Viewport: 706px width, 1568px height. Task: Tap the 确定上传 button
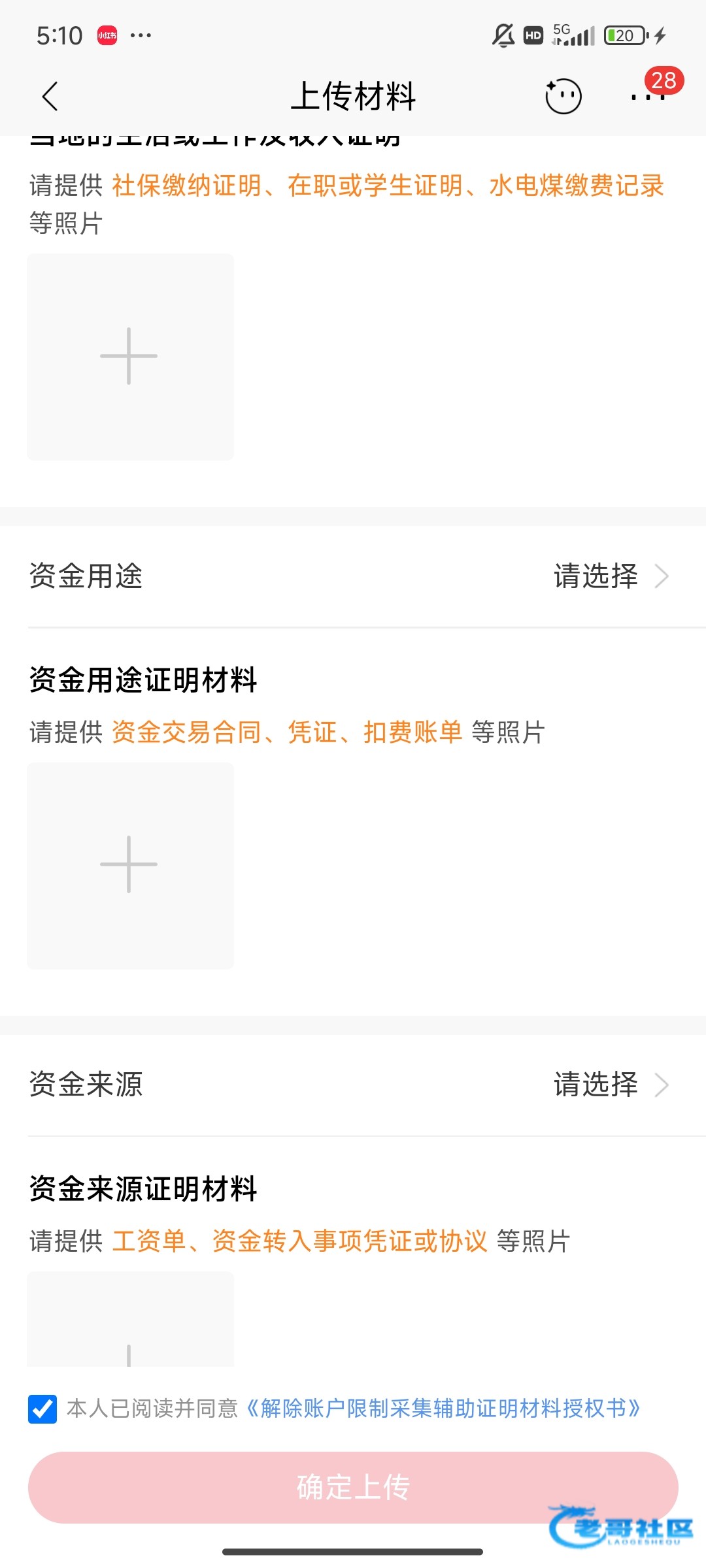click(x=353, y=1488)
